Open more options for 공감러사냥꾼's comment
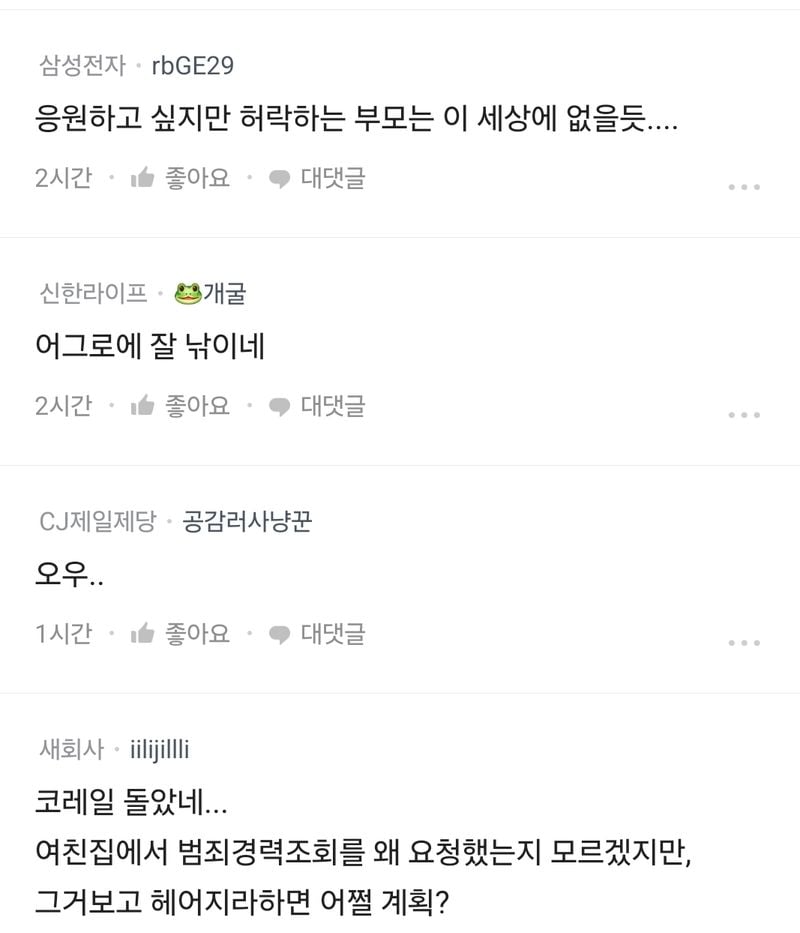Image resolution: width=800 pixels, height=933 pixels. 744,643
